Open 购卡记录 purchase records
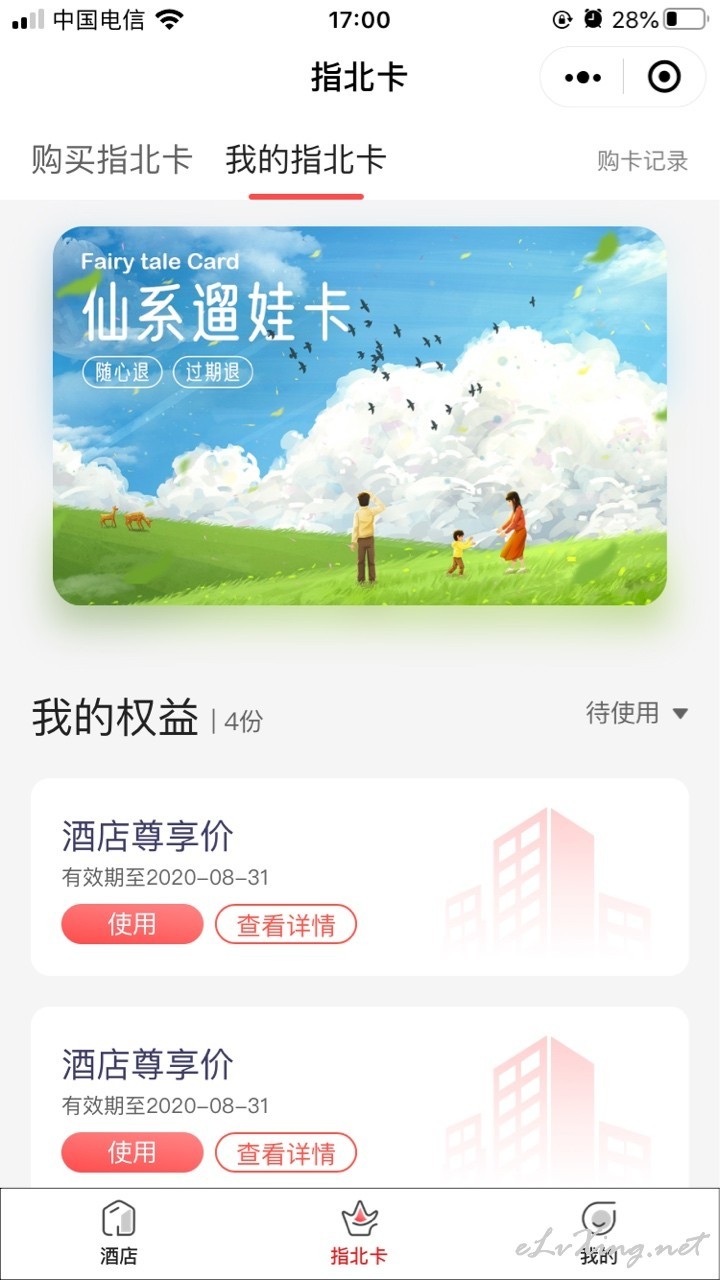The image size is (720, 1280). pos(642,161)
